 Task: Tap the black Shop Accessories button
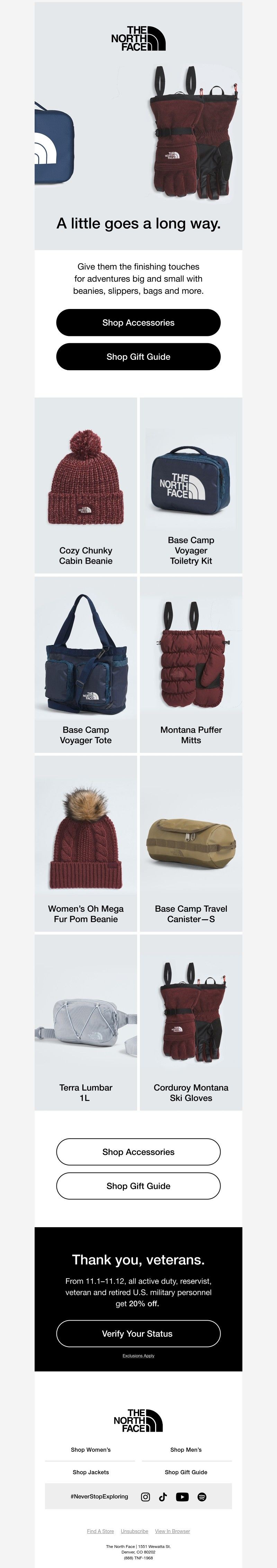point(138,322)
